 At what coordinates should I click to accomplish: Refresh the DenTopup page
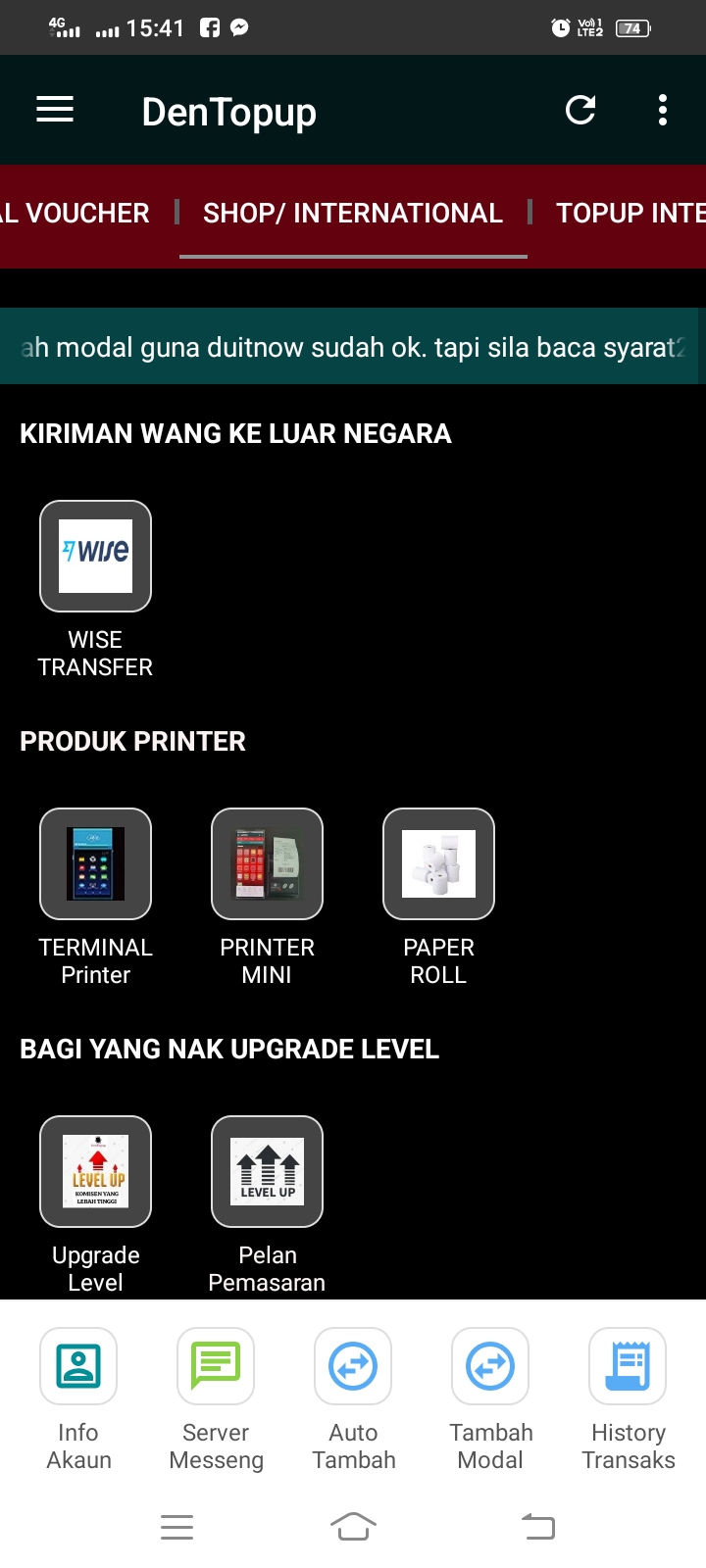pos(580,110)
